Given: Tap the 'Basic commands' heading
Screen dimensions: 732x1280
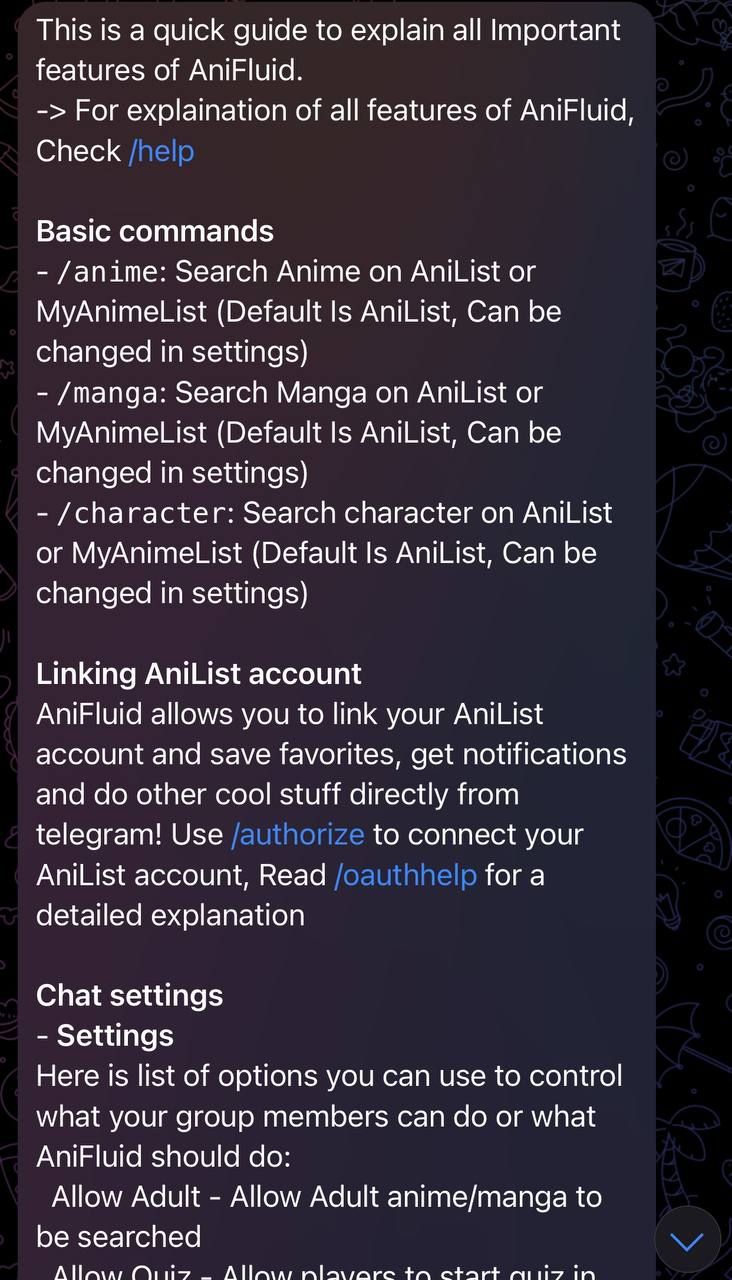Looking at the screenshot, I should point(154,230).
